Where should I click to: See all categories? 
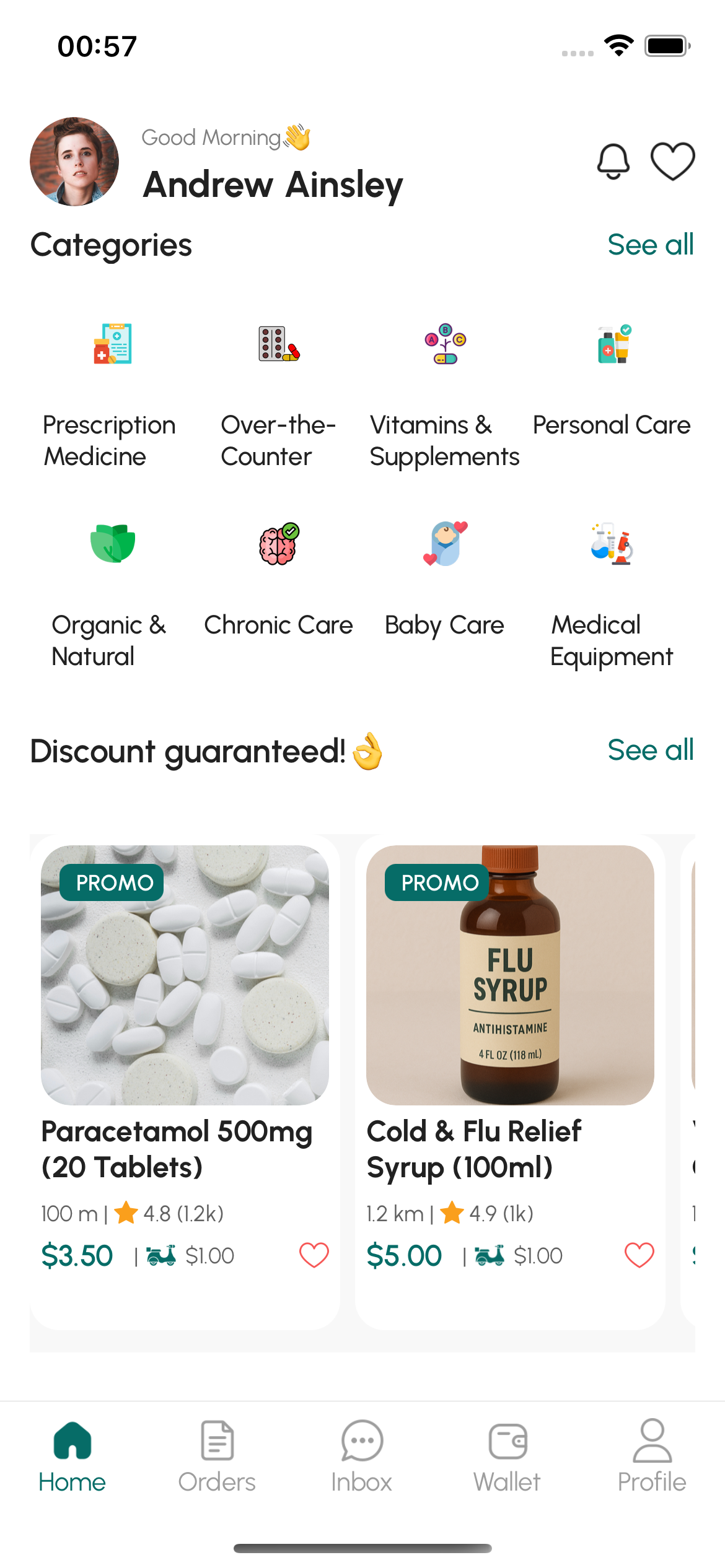click(x=650, y=244)
